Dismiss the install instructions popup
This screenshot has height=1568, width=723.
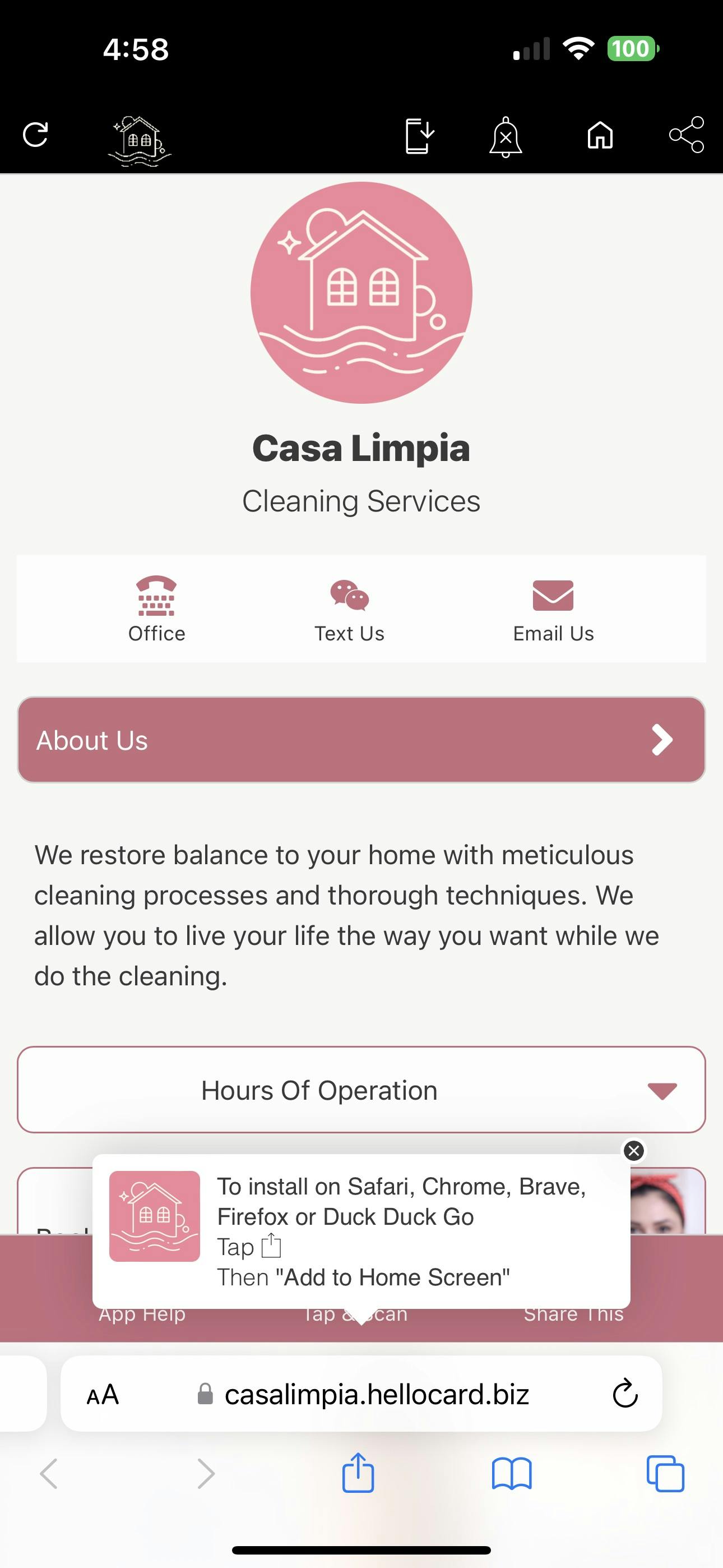pyautogui.click(x=633, y=1150)
